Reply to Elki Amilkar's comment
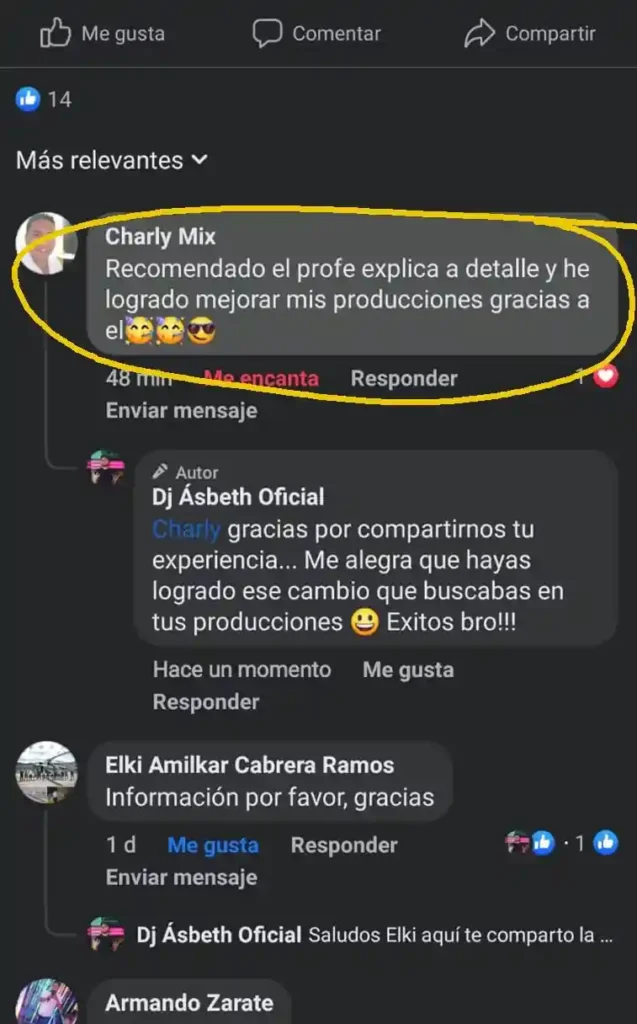Screen dimensions: 637x1024 (343, 845)
